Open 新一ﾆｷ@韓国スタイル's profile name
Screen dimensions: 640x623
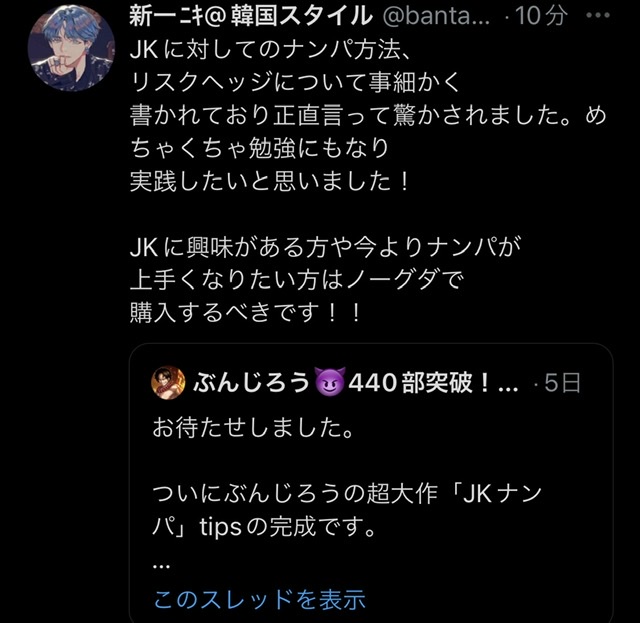tap(252, 17)
